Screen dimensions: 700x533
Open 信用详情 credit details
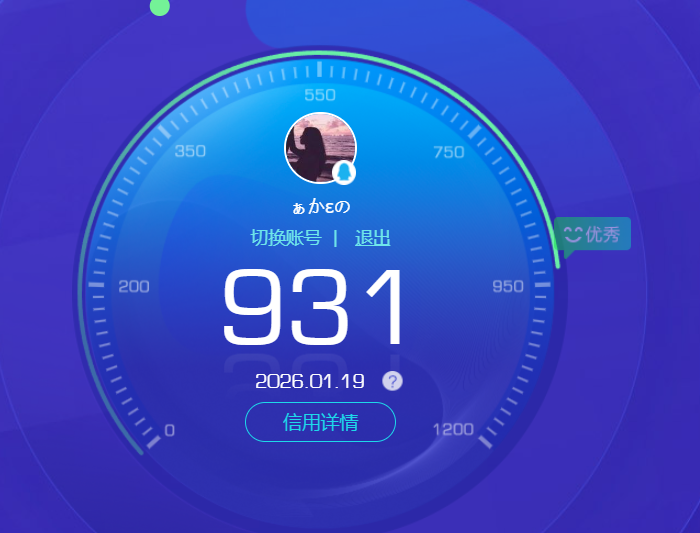pyautogui.click(x=320, y=422)
